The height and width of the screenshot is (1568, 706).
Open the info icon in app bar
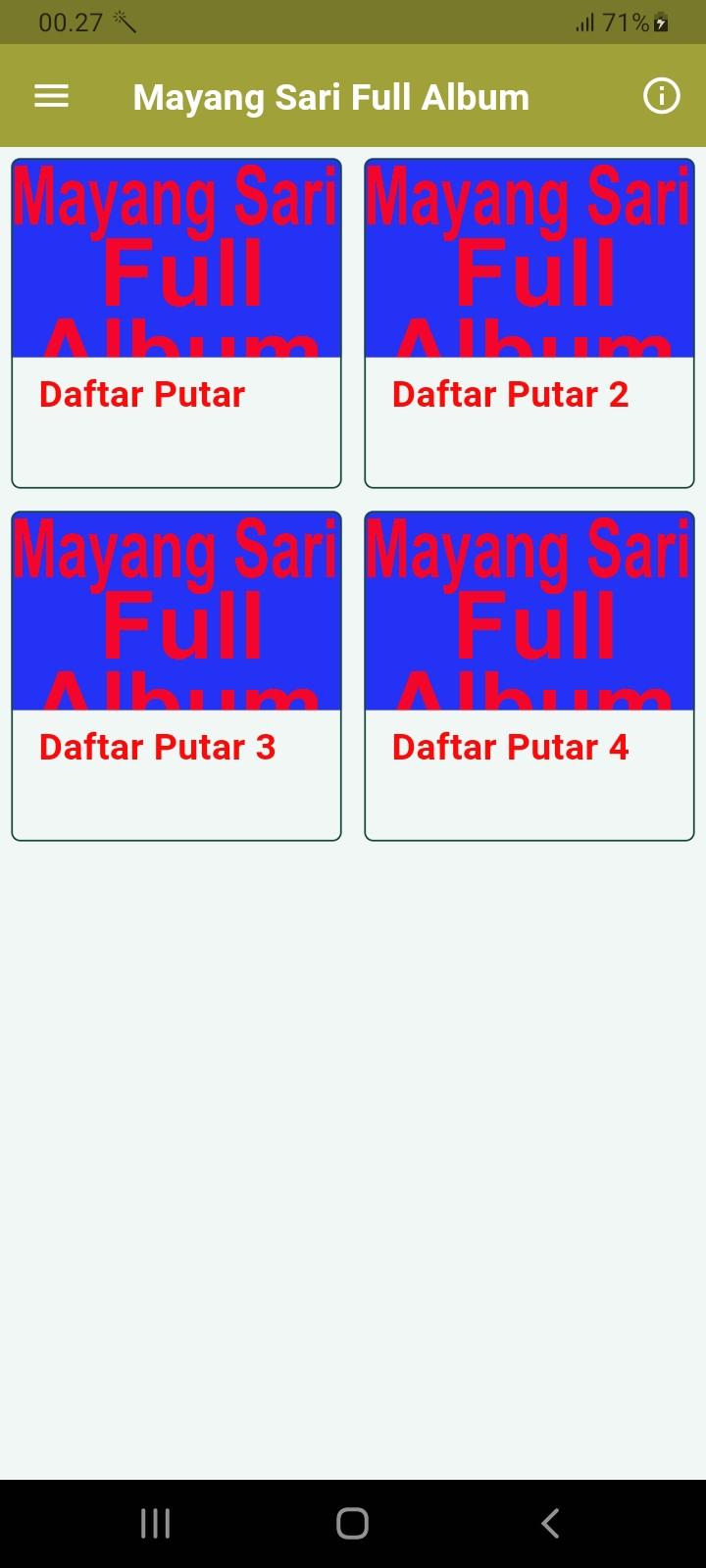point(661,96)
